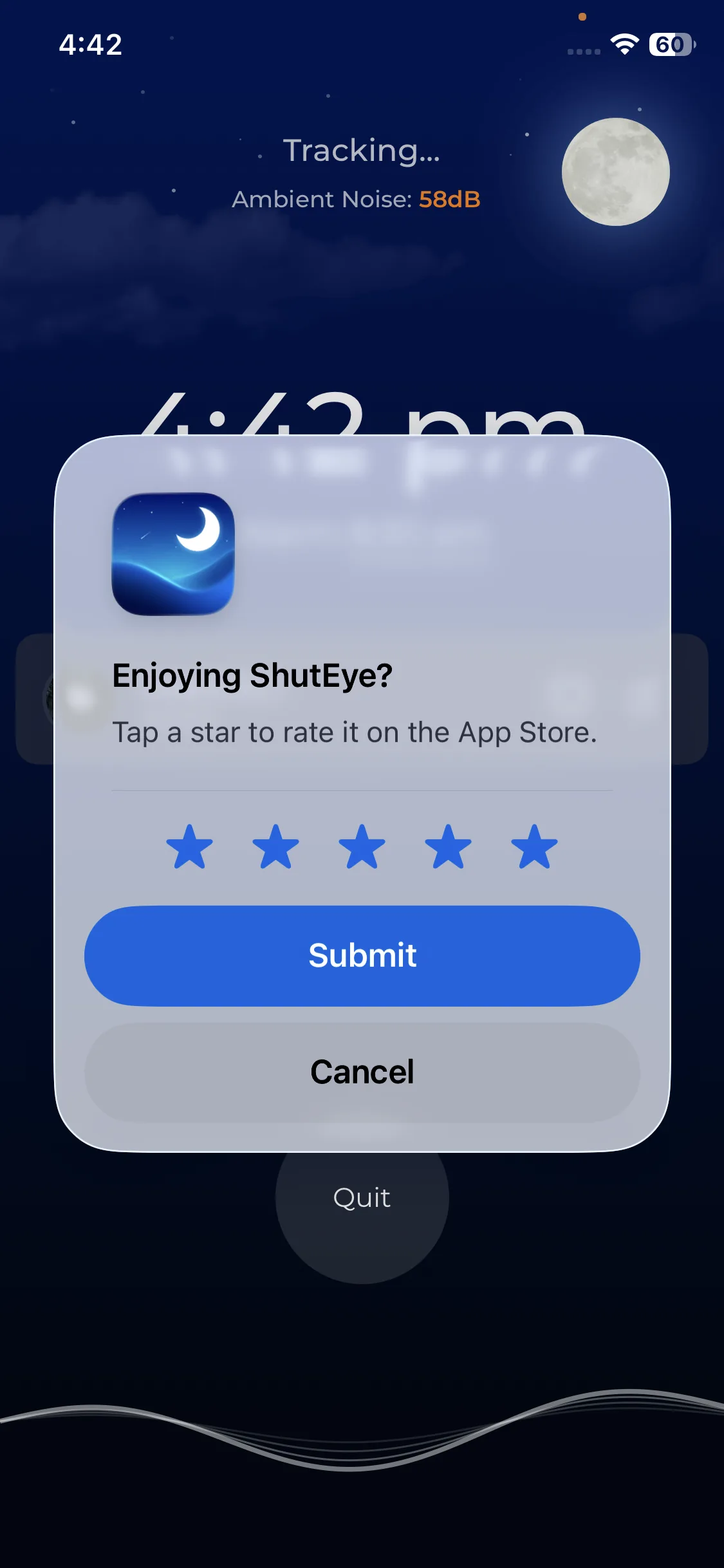Rate the app five stars
This screenshot has height=1568, width=724.
pos(534,848)
